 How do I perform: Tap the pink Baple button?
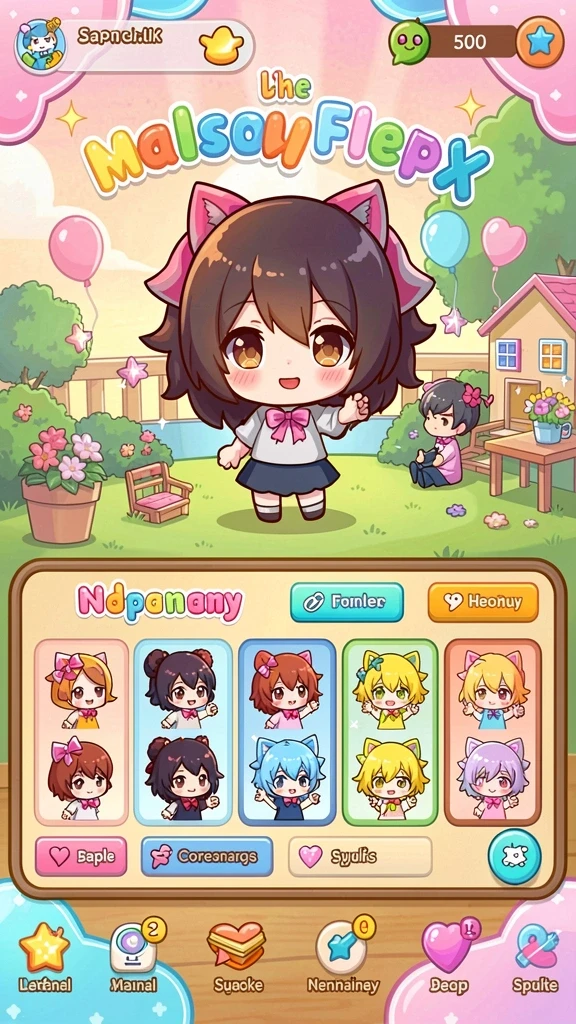coord(81,856)
